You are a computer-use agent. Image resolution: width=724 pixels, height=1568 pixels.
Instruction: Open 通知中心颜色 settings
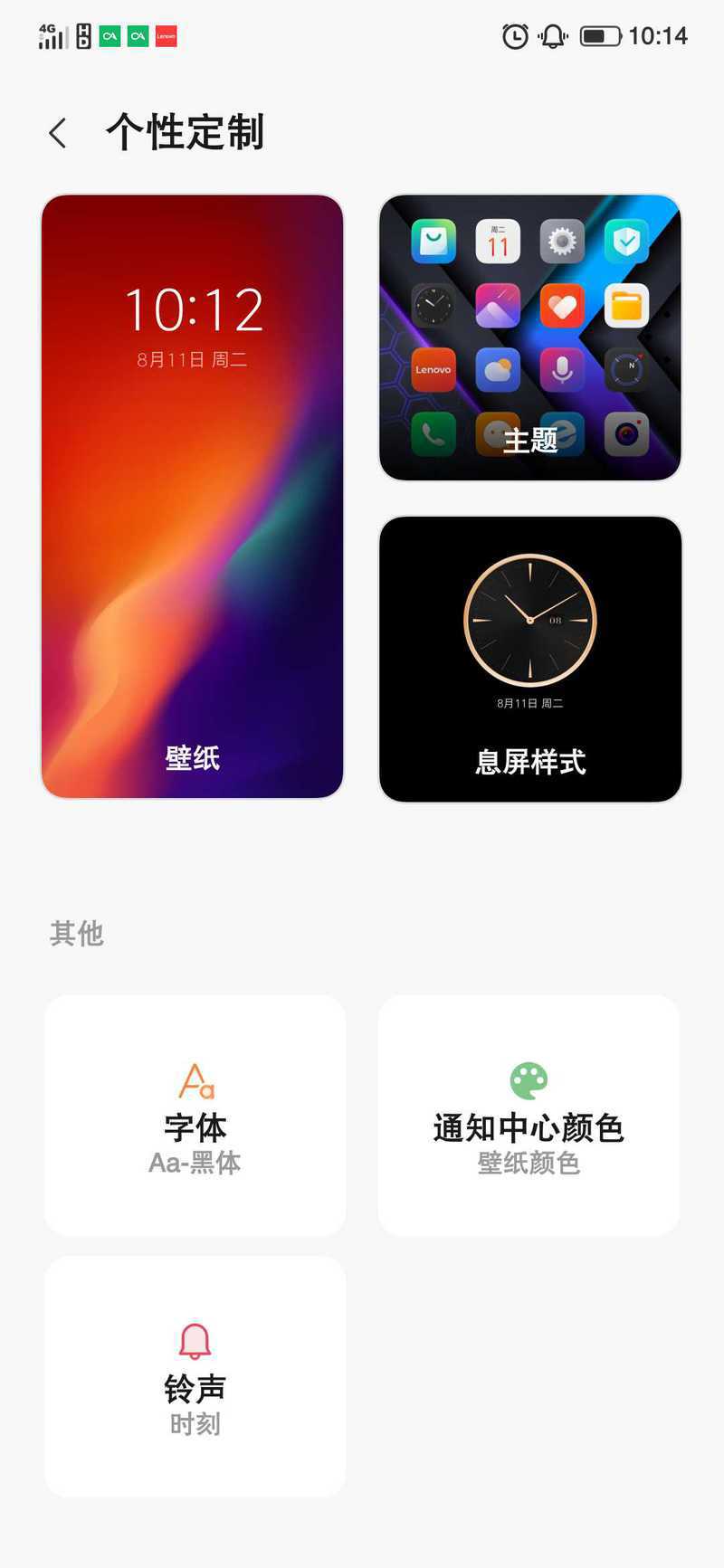(x=529, y=1116)
